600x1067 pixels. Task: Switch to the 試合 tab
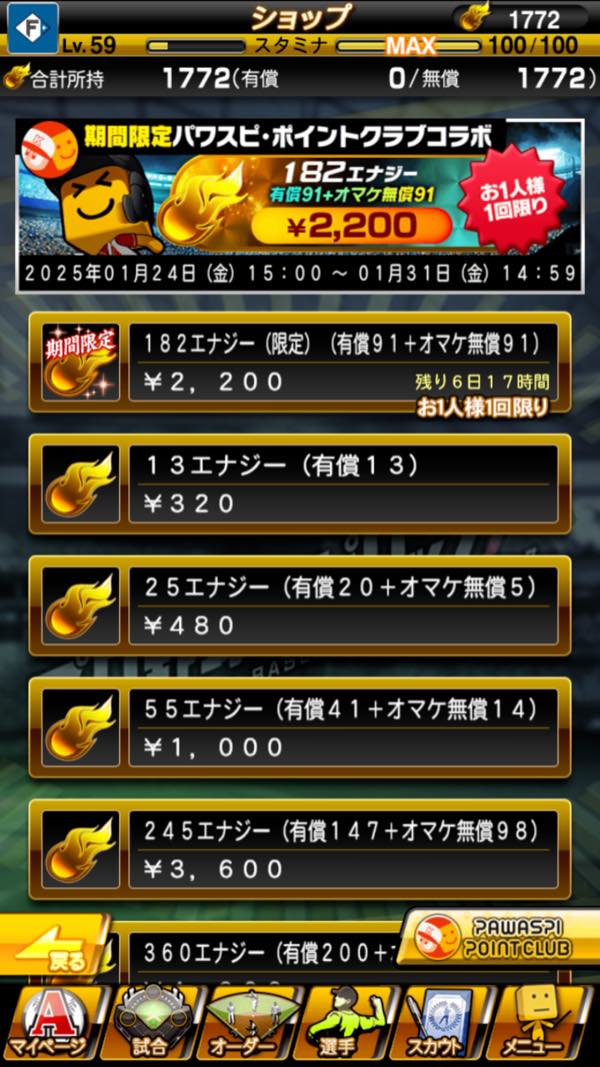click(150, 1024)
